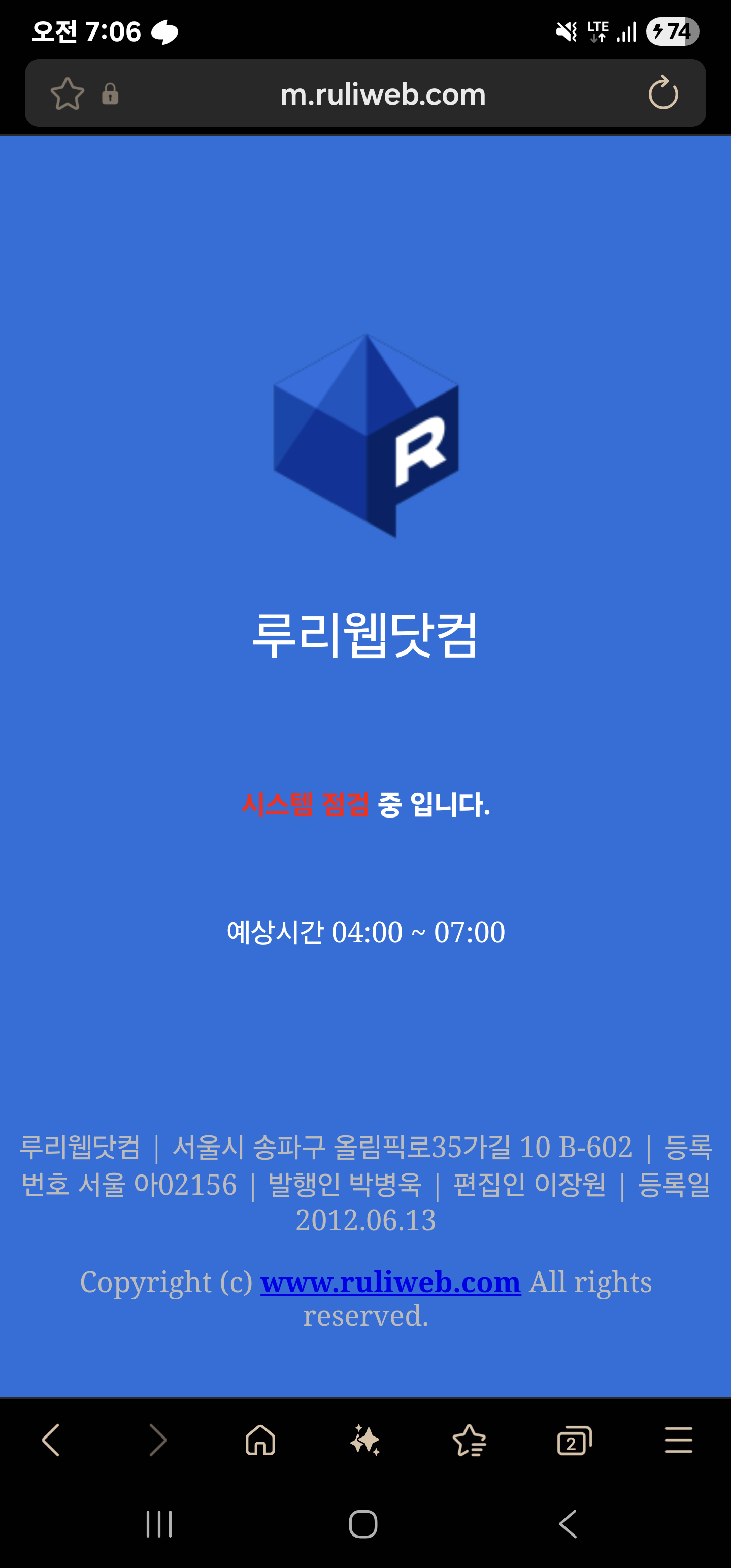The width and height of the screenshot is (731, 1568).
Task: Open the browser hamburger menu
Action: [679, 1440]
